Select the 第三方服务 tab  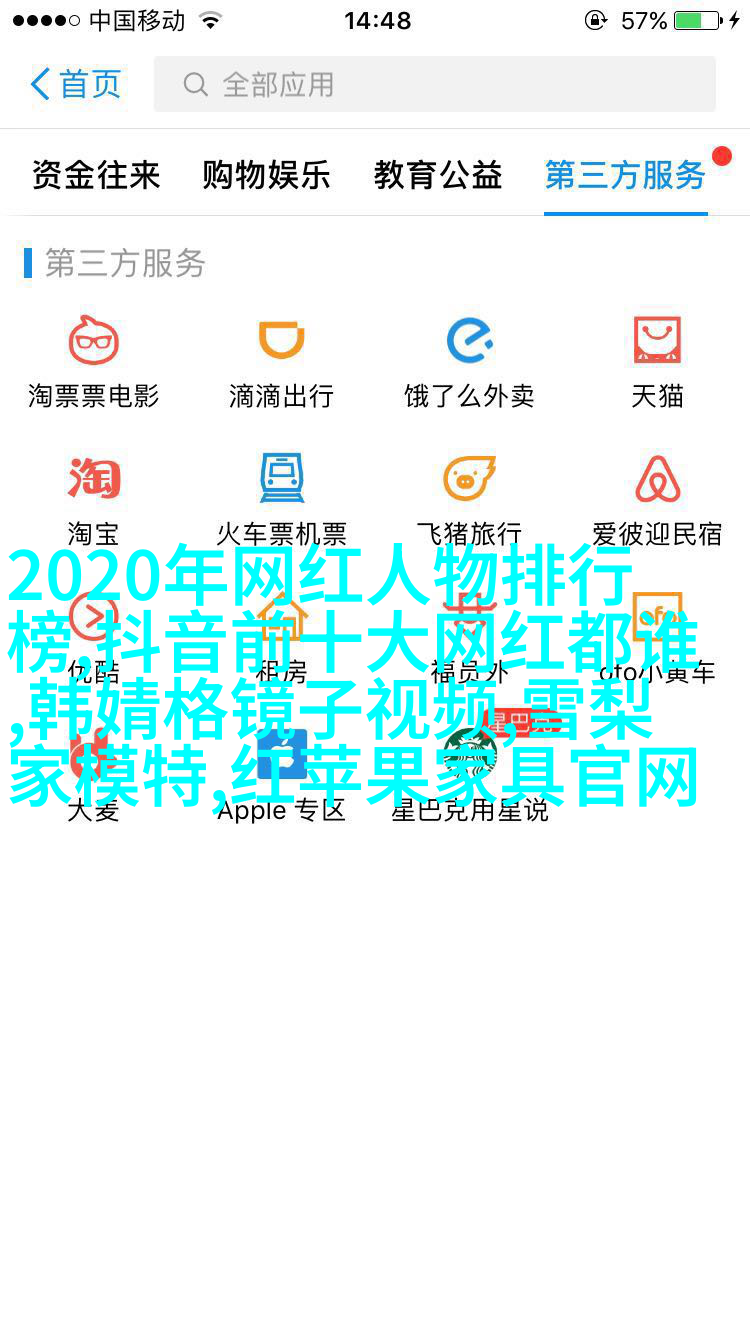pos(625,175)
